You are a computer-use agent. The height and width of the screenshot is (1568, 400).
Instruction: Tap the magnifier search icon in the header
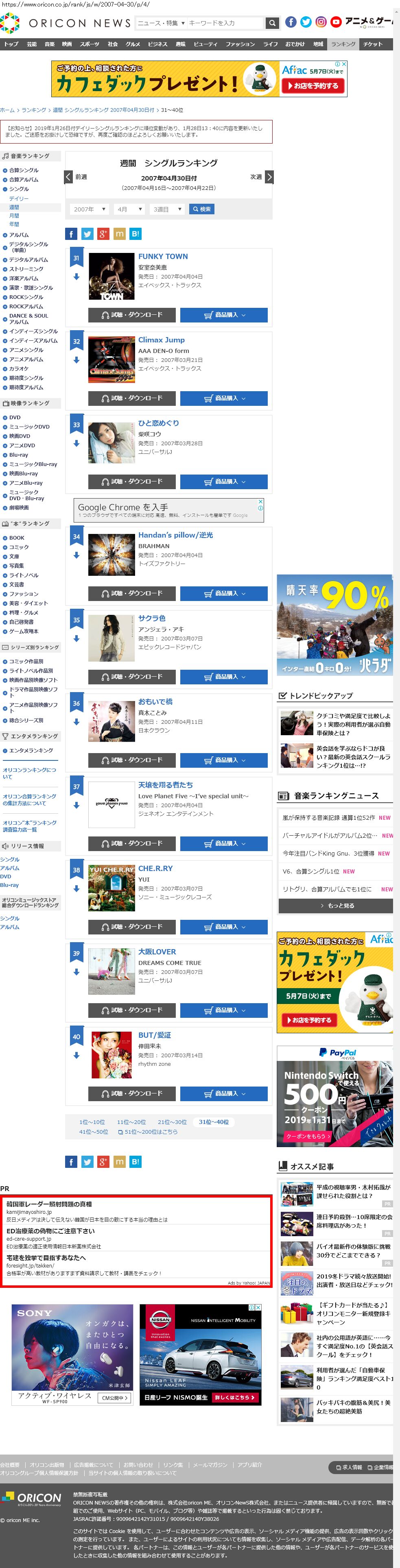click(272, 23)
